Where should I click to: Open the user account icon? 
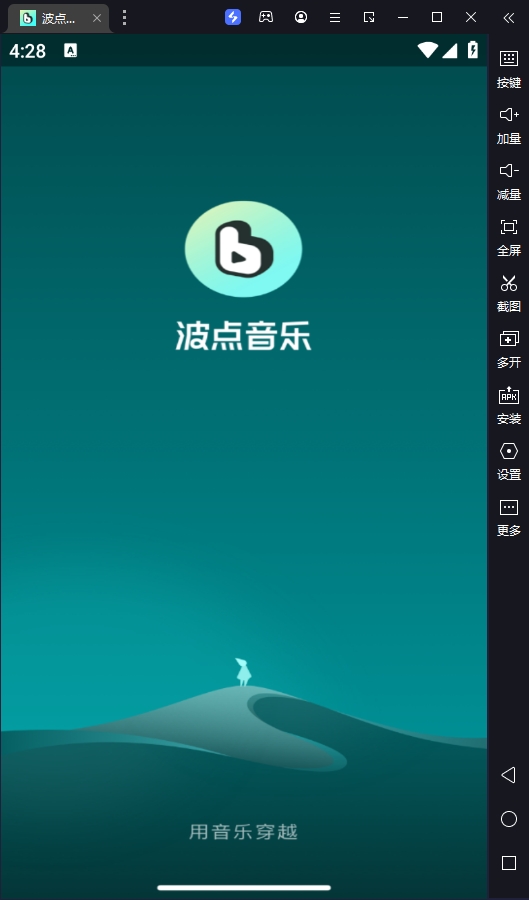tap(301, 17)
